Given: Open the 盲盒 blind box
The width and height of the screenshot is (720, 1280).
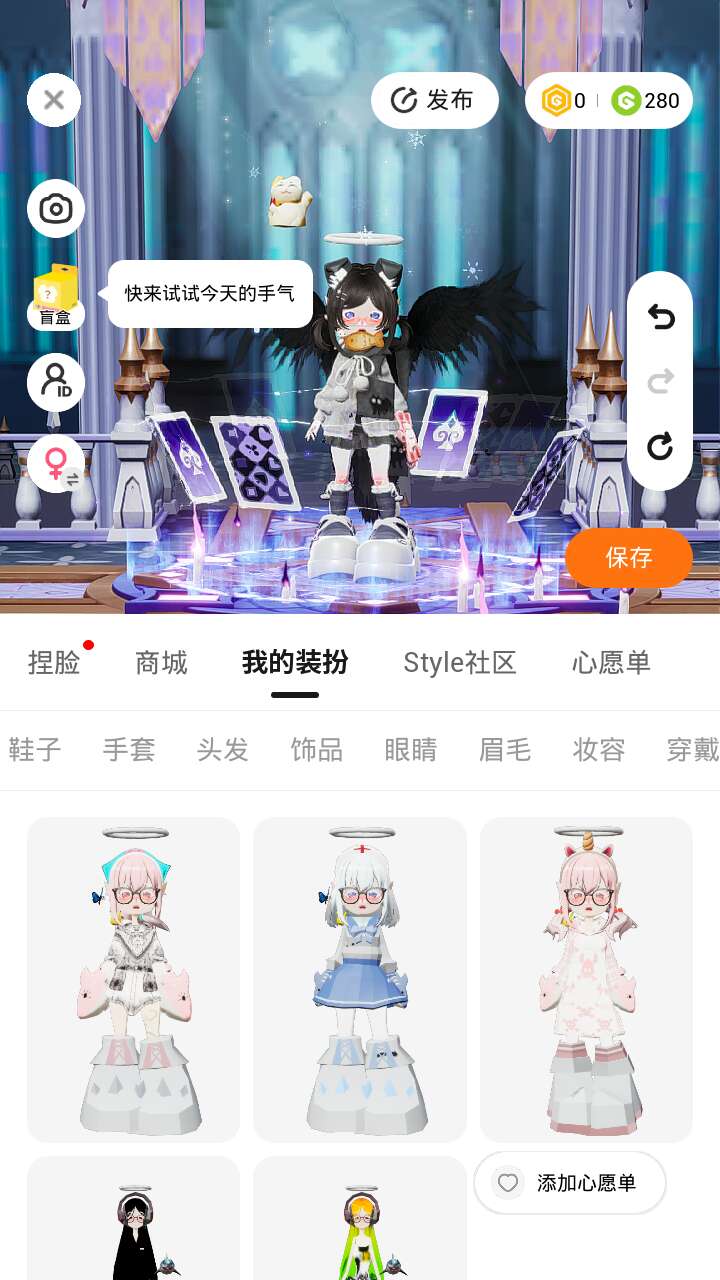Looking at the screenshot, I should 56,297.
